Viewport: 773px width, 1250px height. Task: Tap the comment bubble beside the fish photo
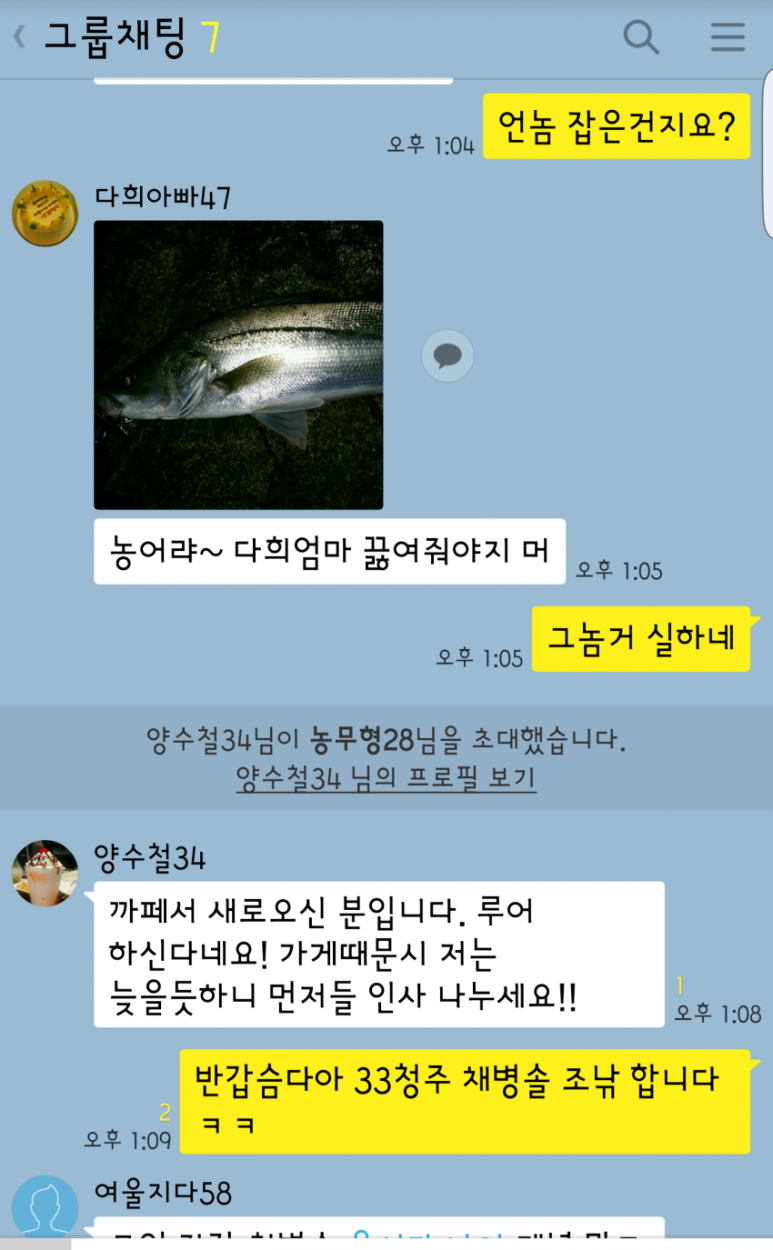[x=447, y=356]
